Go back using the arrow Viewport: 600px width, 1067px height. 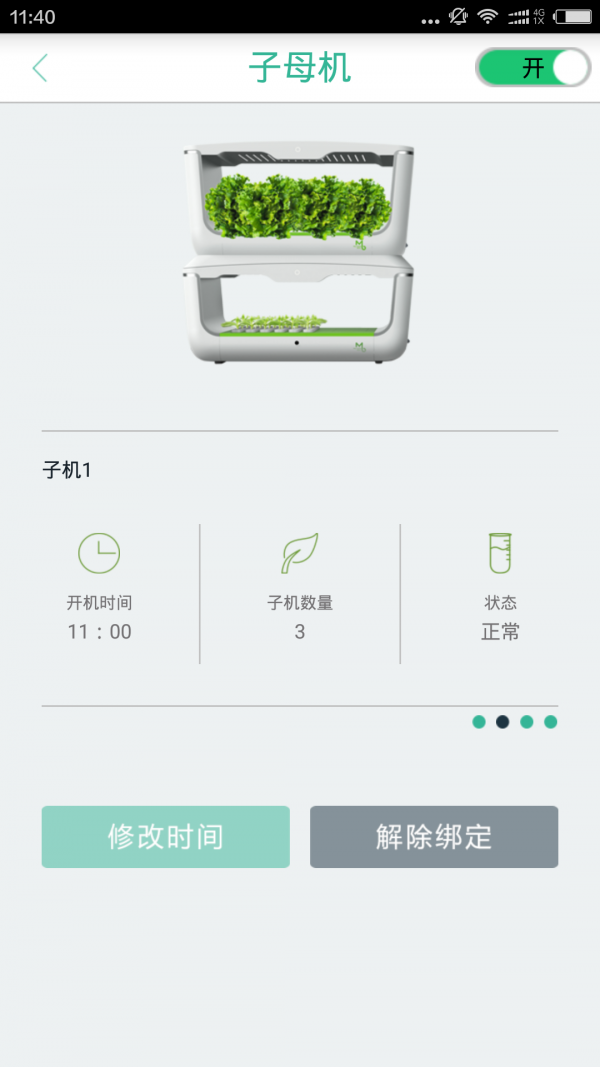coord(40,68)
